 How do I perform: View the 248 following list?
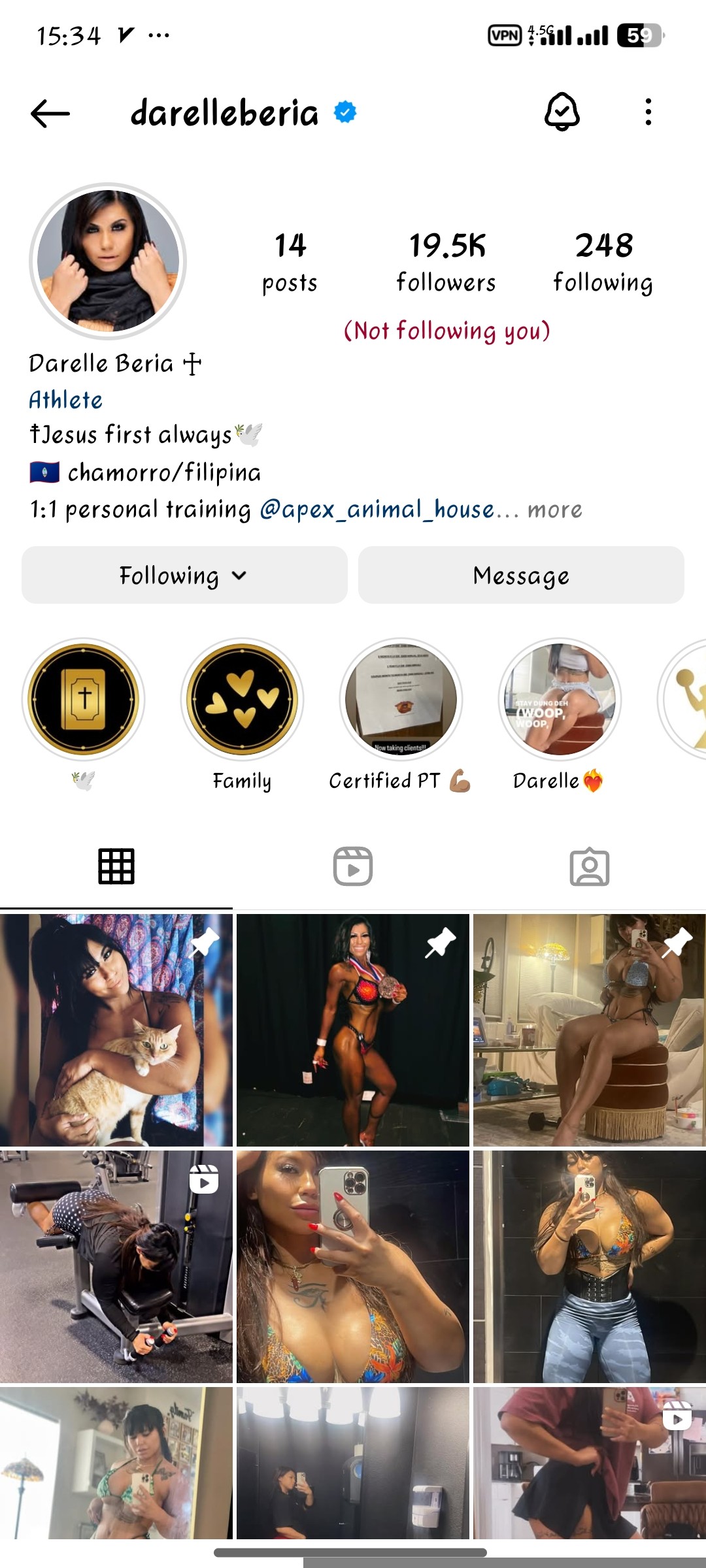(x=603, y=261)
